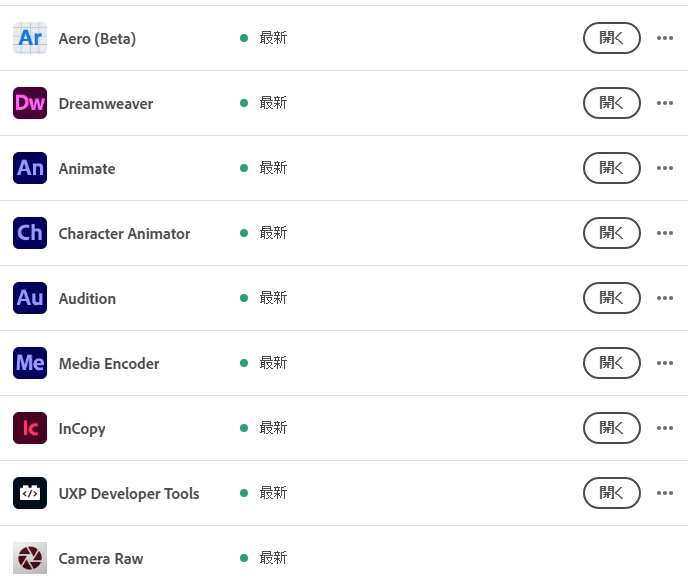Screen dimensions: 688x588
Task: Open the more options for Aero (Beta)
Action: coord(665,38)
